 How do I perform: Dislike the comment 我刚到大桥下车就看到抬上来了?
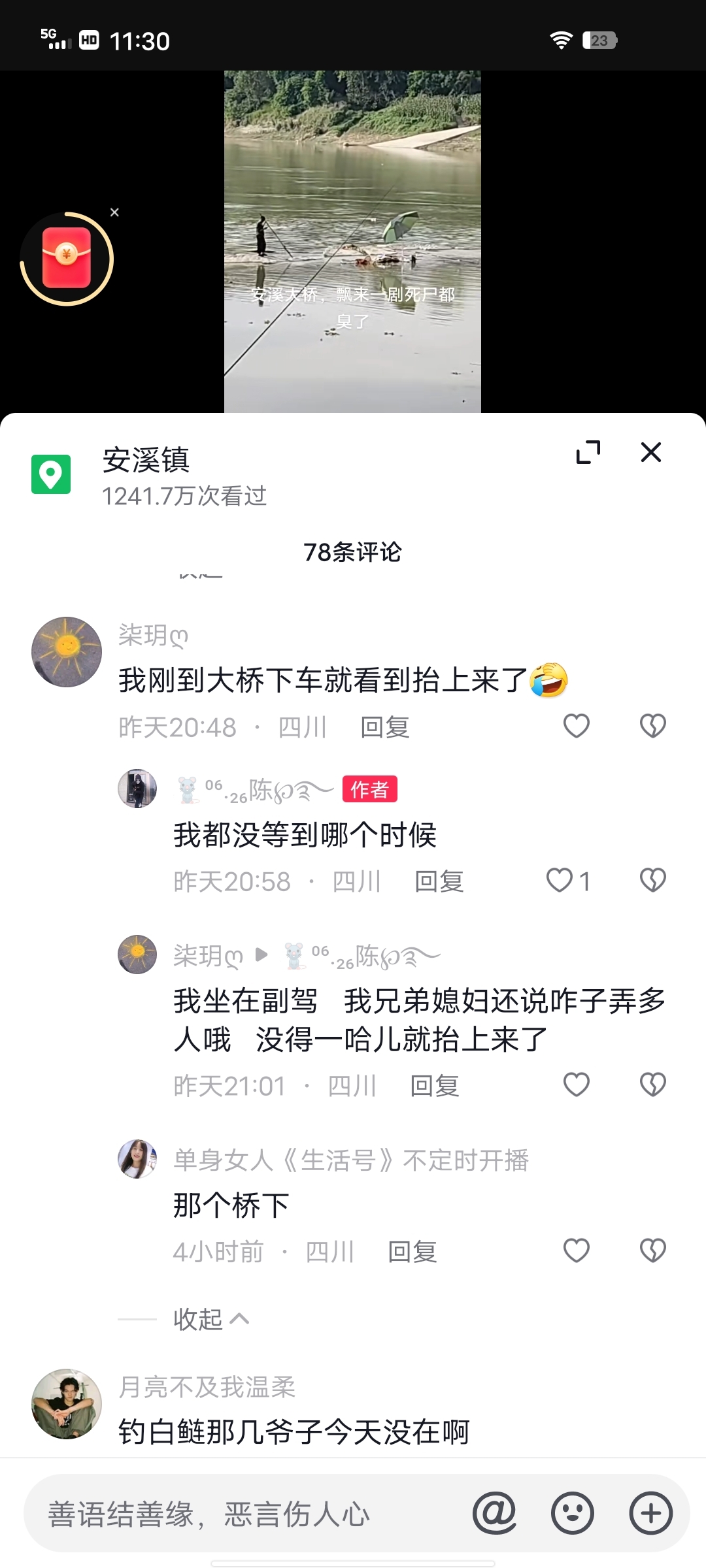tap(652, 726)
